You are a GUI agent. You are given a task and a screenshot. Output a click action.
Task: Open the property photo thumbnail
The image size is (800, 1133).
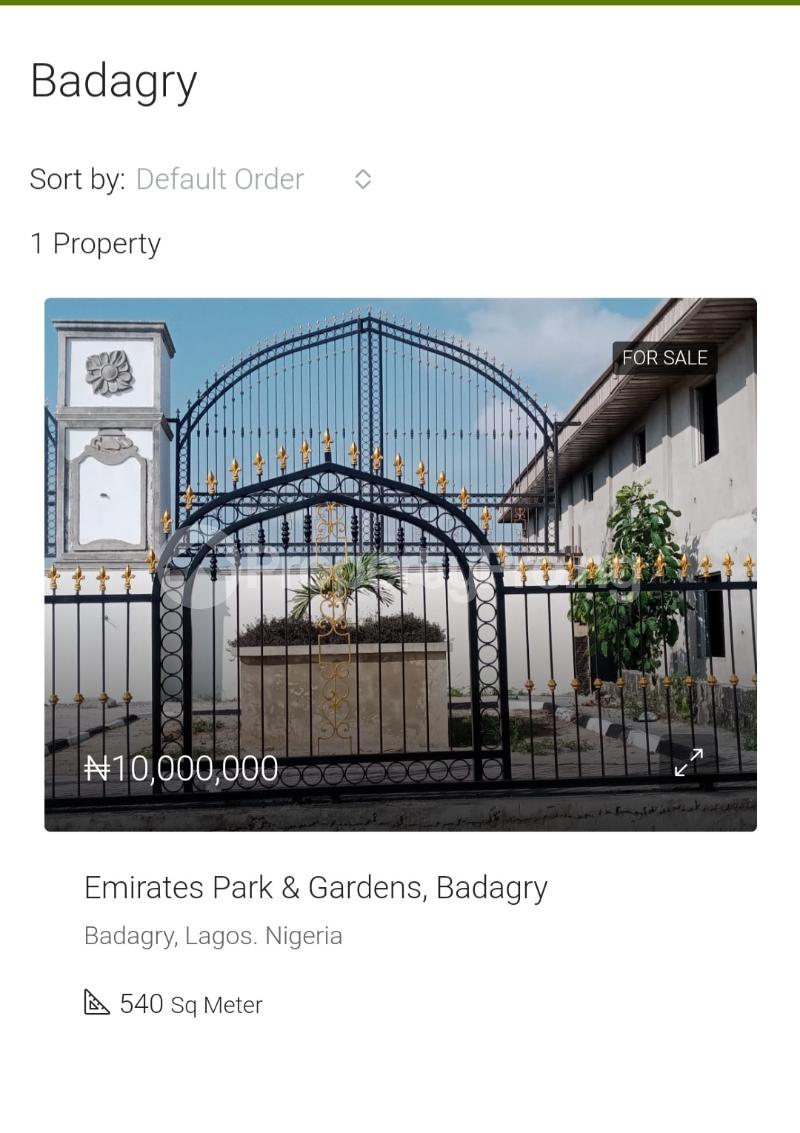pos(400,563)
